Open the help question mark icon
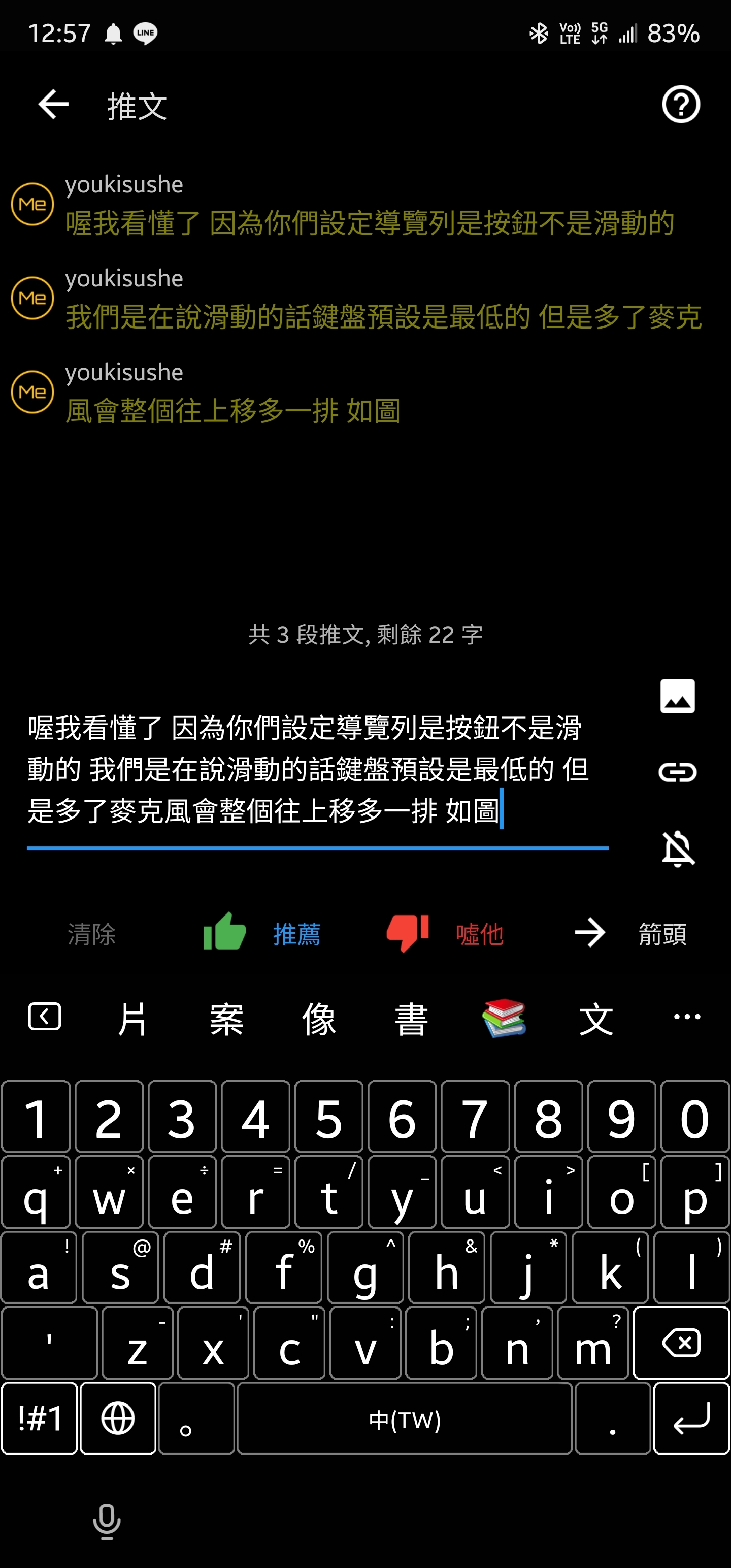Image resolution: width=731 pixels, height=1568 pixels. point(680,105)
